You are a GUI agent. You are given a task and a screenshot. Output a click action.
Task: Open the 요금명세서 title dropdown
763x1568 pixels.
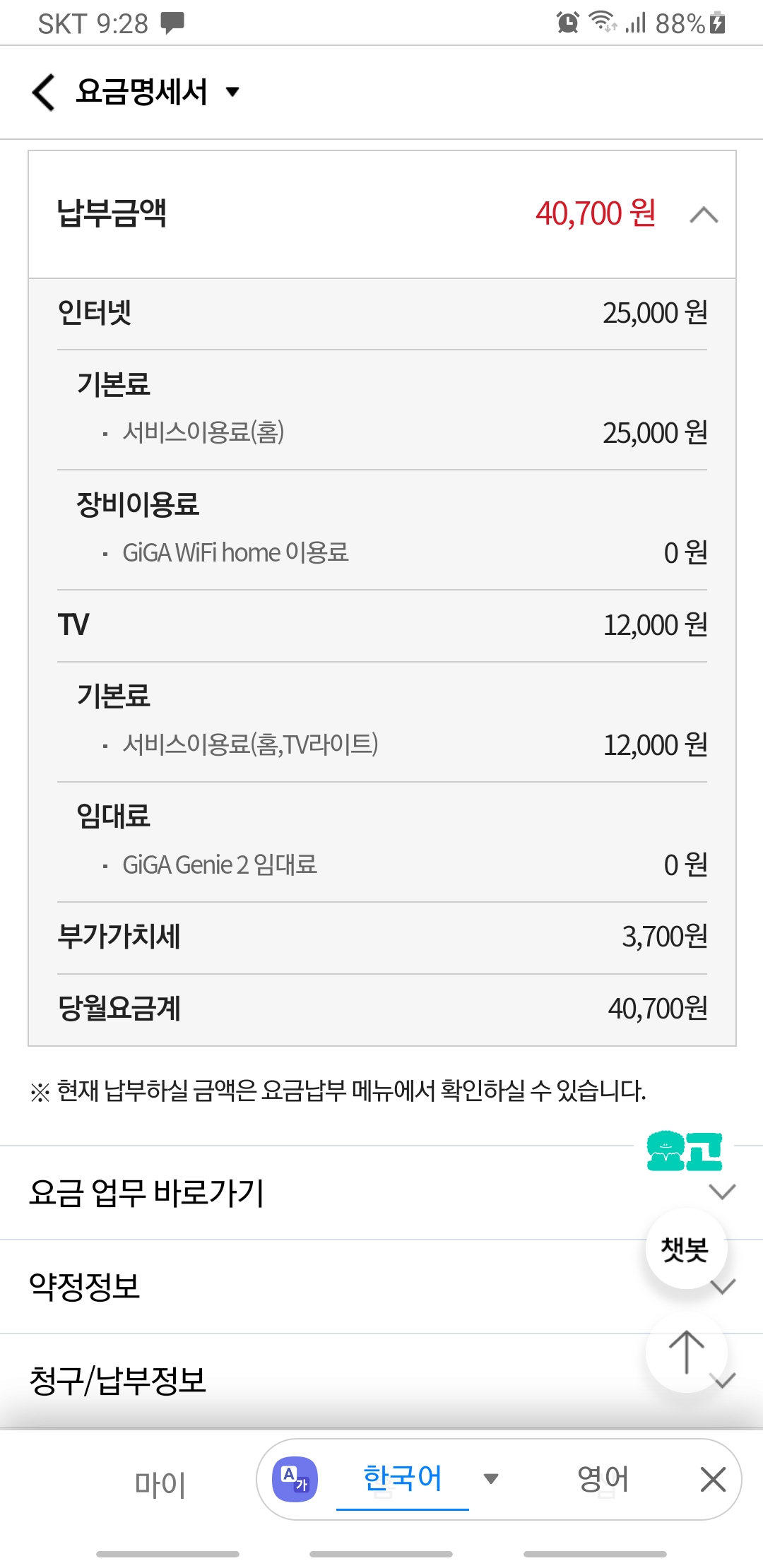click(x=232, y=92)
